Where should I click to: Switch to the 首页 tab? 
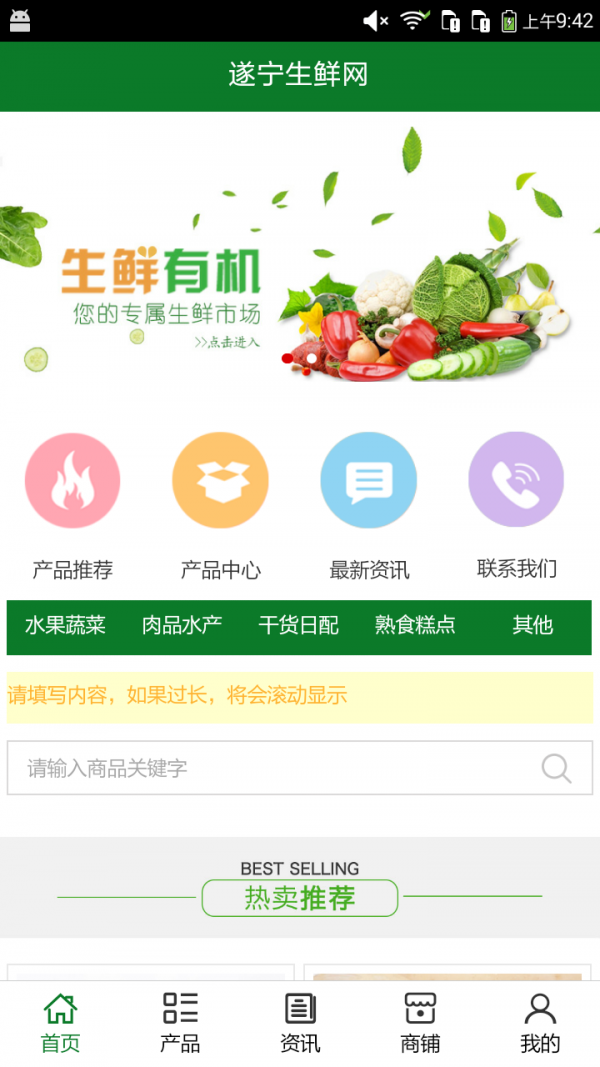click(60, 1023)
